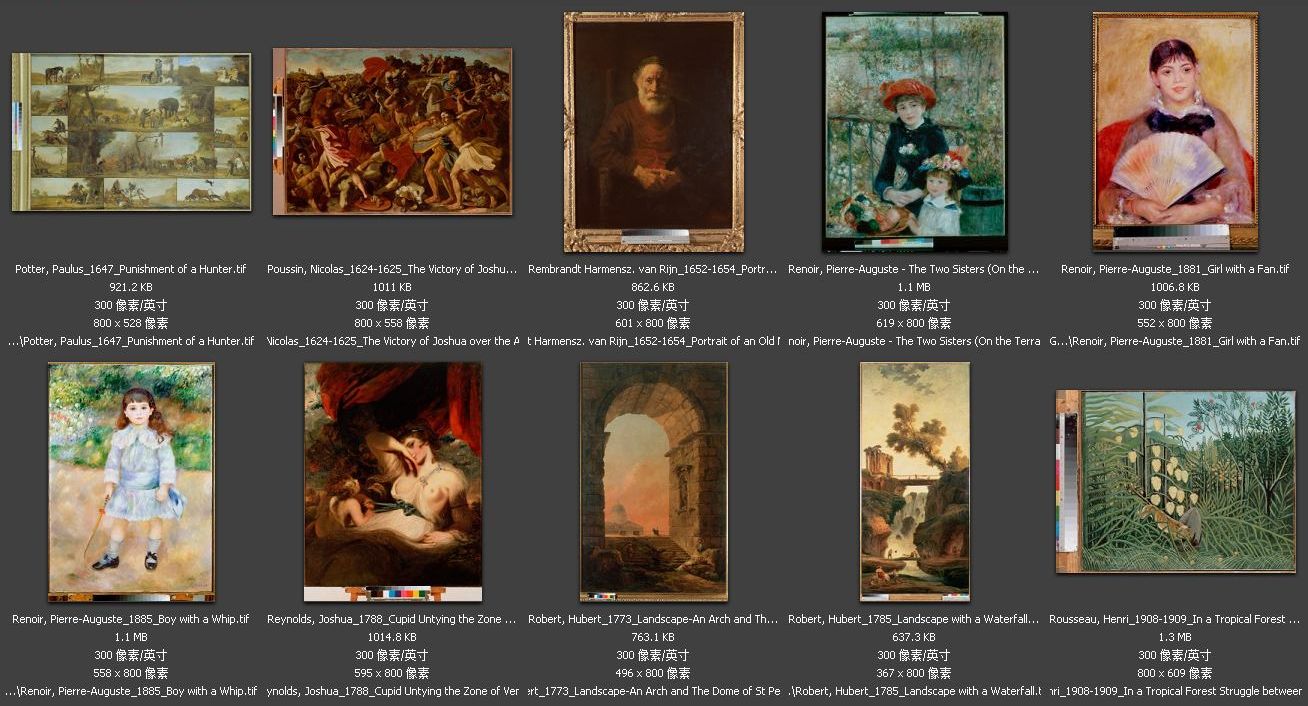Open Poussin's Victory of Joshua image
Screen dimensions: 1308x706
[392, 131]
